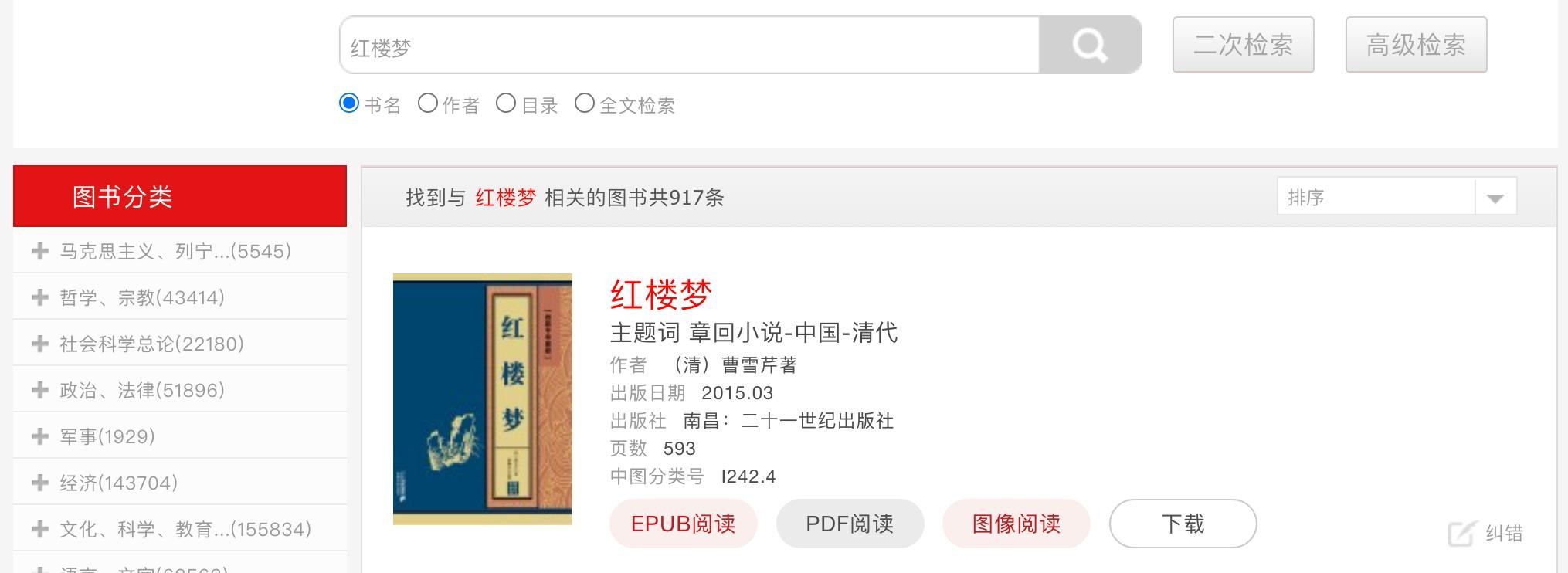Tap the search box containing 红楼梦
The height and width of the screenshot is (573, 1568).
tap(687, 46)
